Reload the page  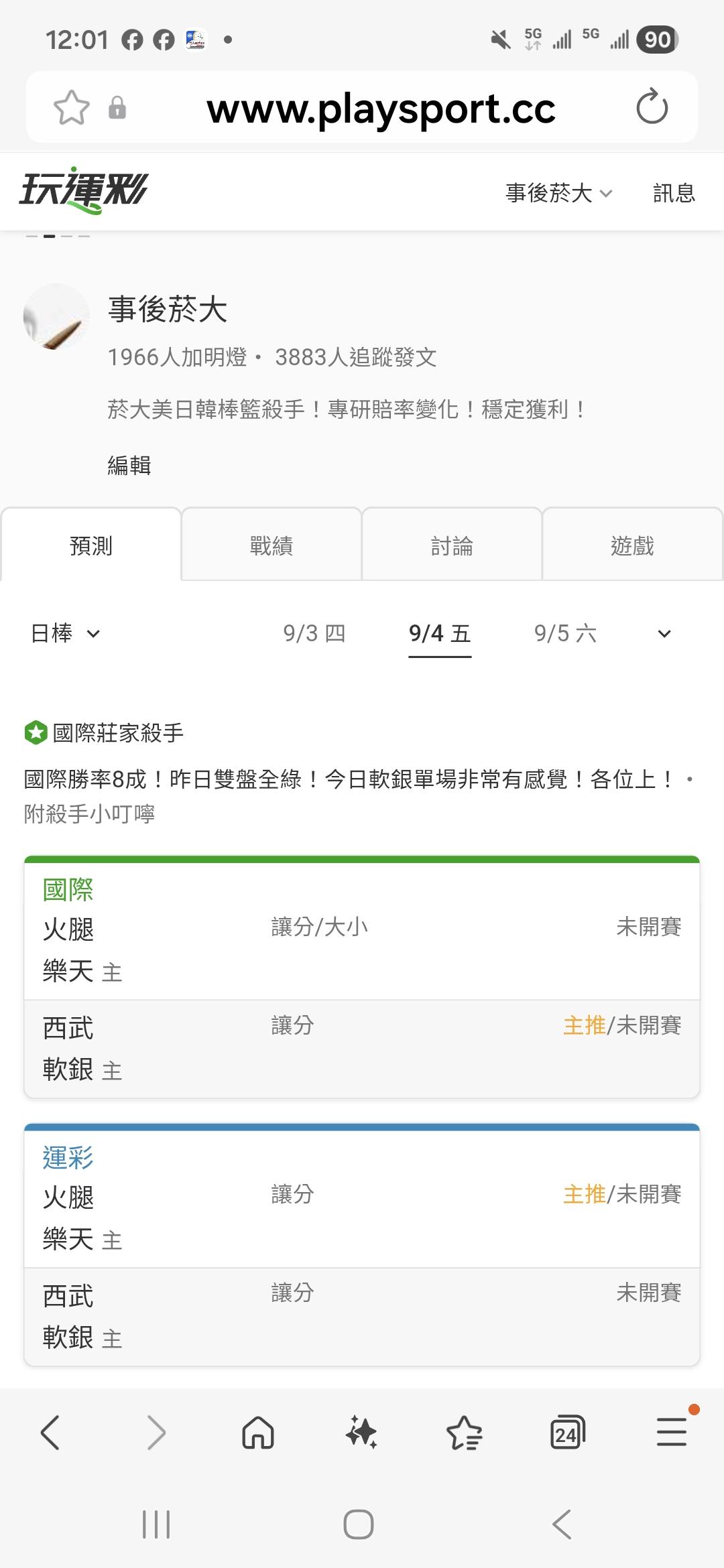[652, 107]
